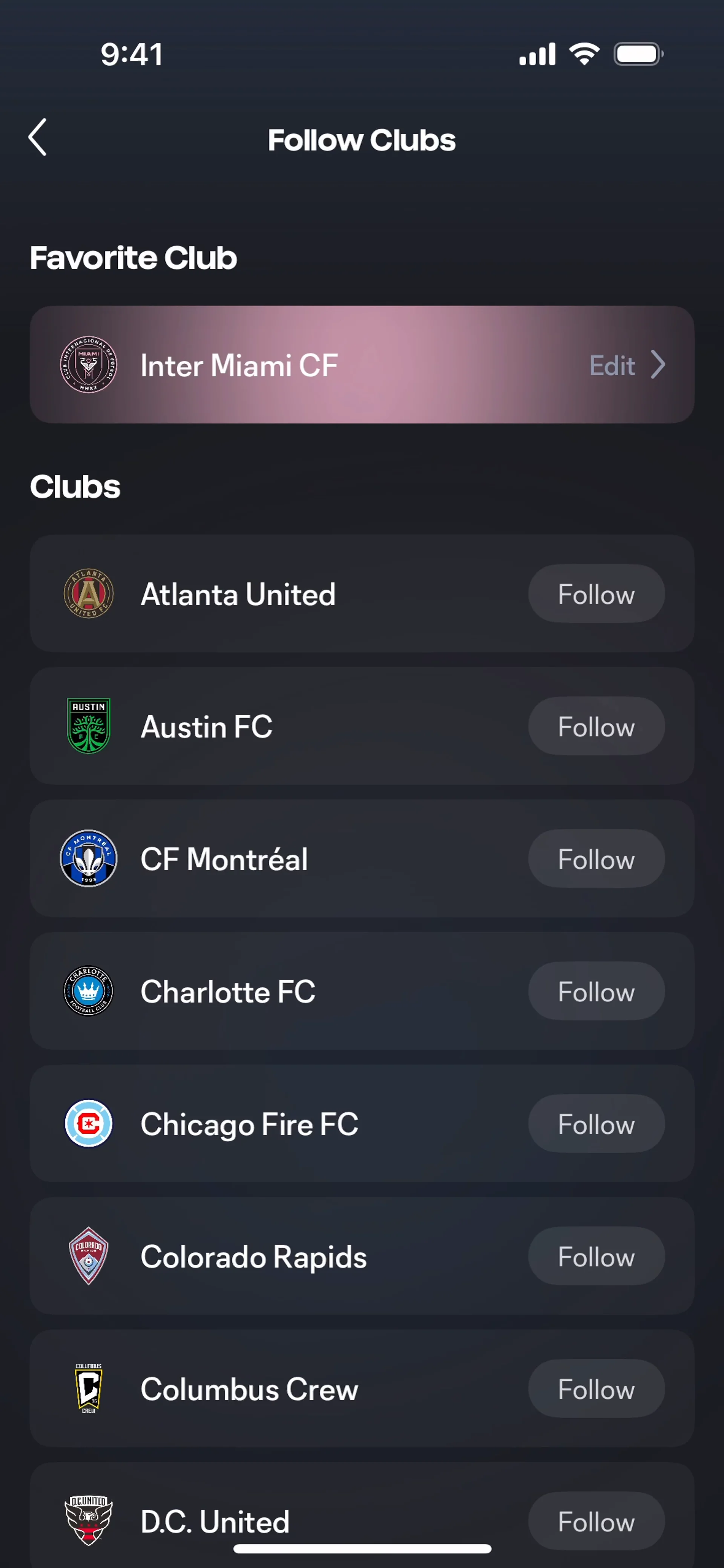Edit favorite club Inter Miami CF
724x1568 pixels.
tap(626, 365)
